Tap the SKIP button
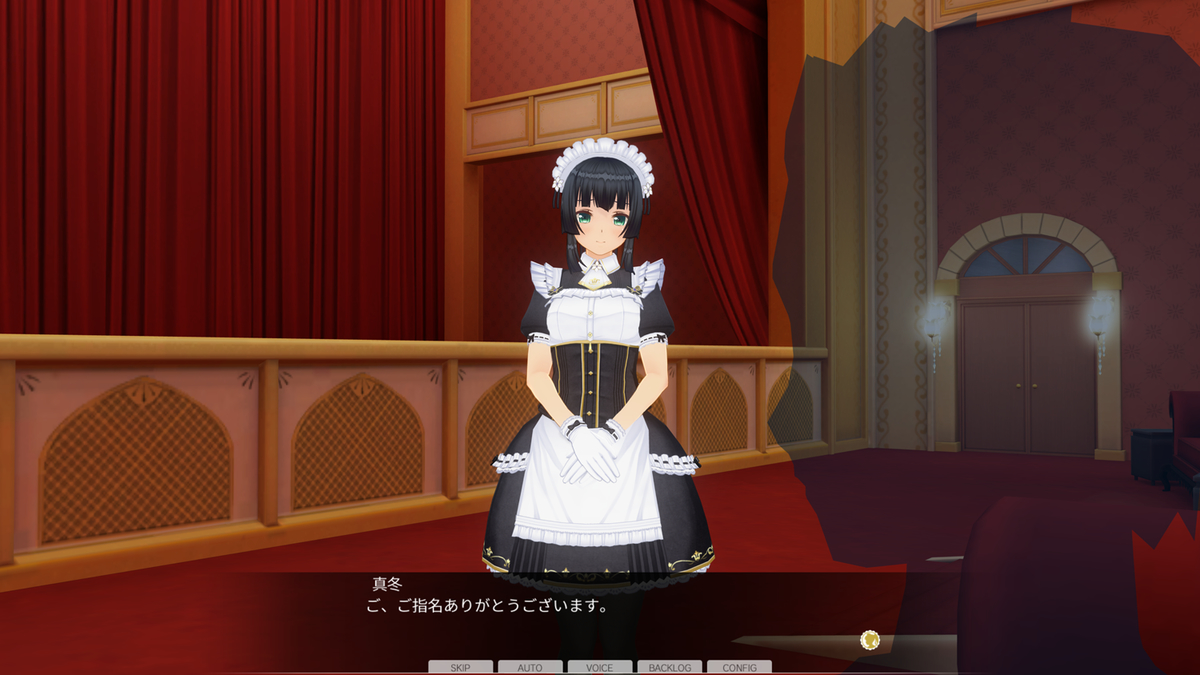Screen dimensions: 1200x675 pos(460,667)
